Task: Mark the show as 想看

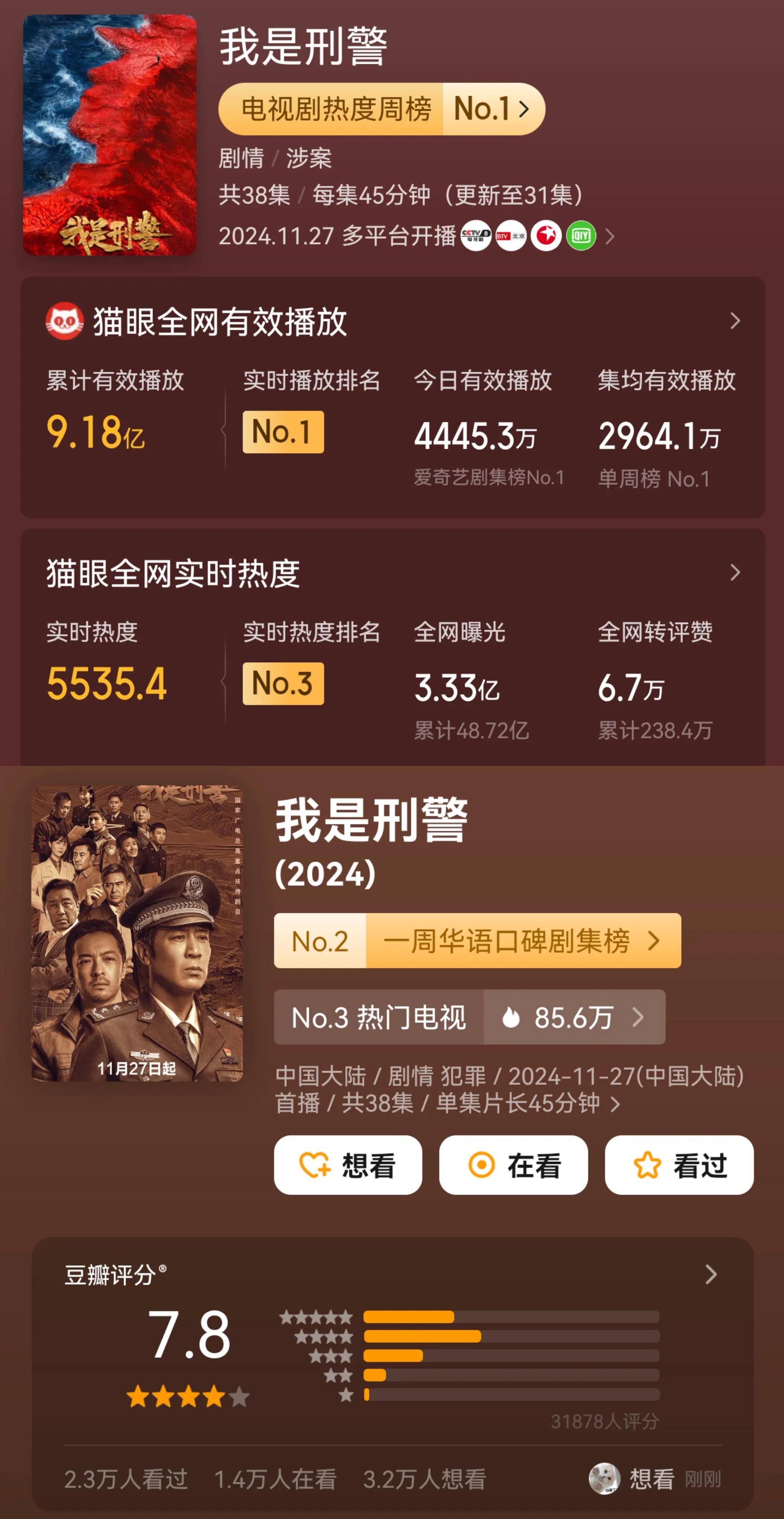Action: click(348, 1165)
